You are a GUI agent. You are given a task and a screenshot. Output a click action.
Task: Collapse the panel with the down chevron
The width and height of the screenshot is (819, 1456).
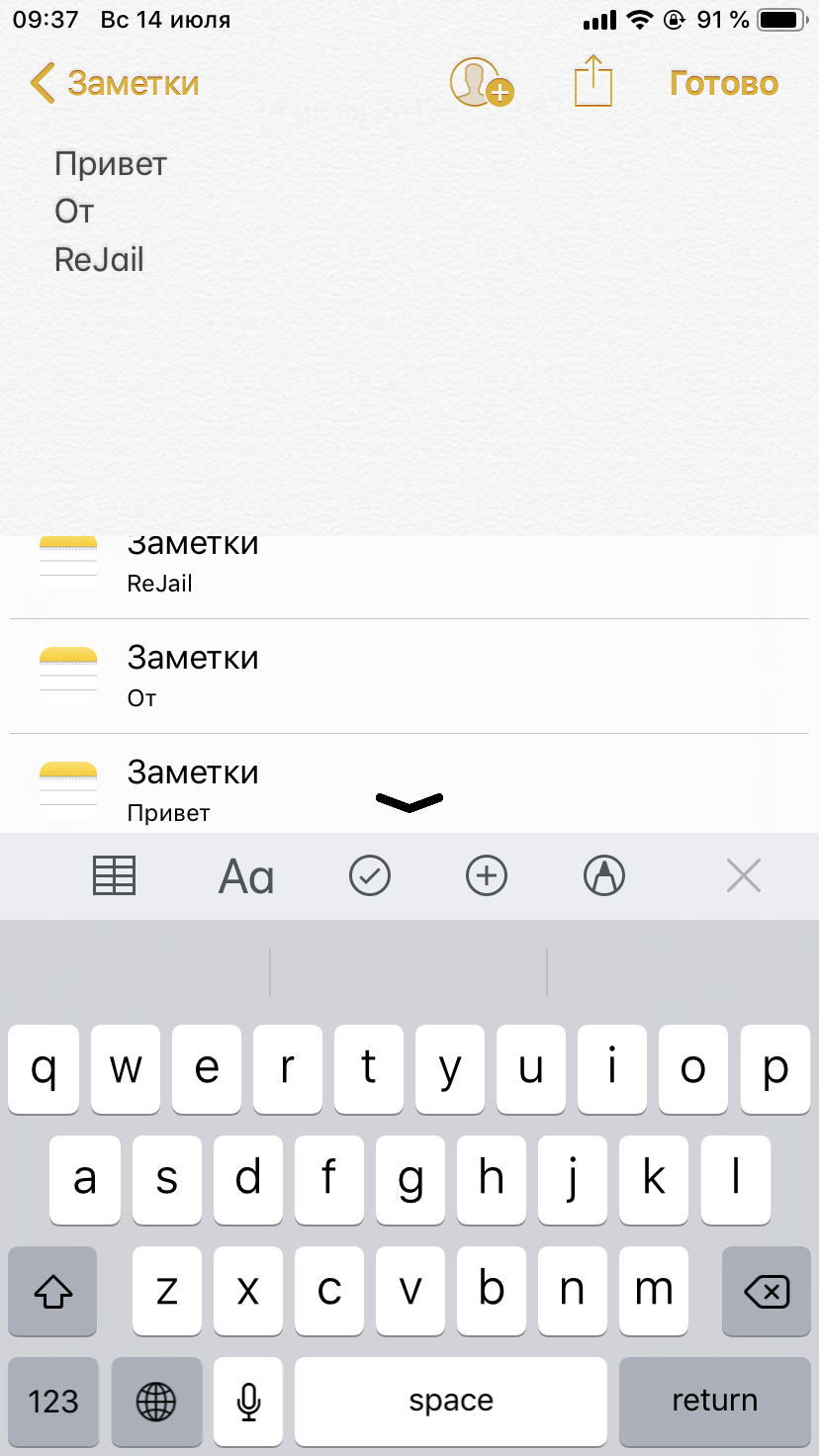pos(409,802)
